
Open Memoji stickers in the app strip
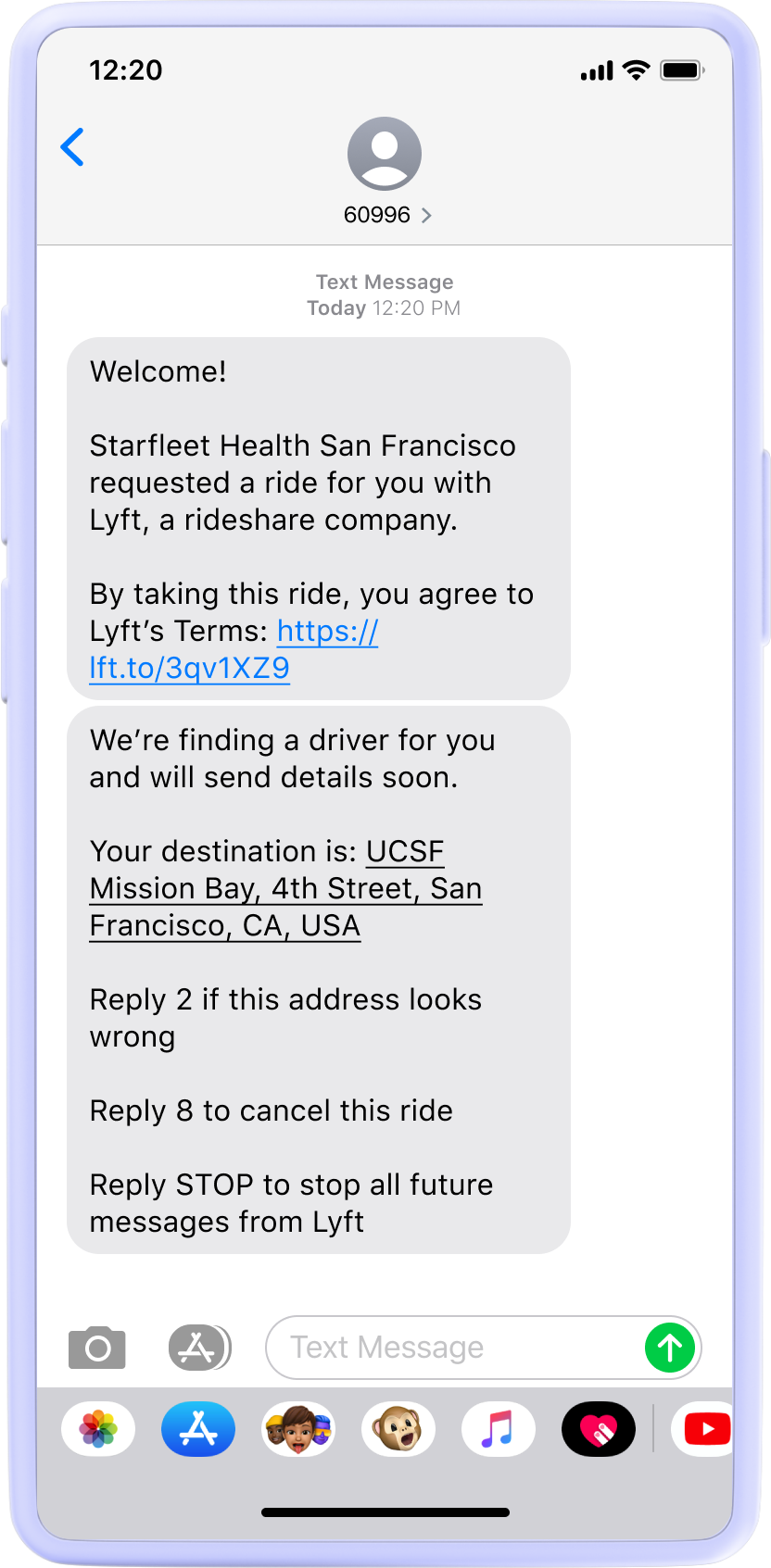tap(298, 1429)
